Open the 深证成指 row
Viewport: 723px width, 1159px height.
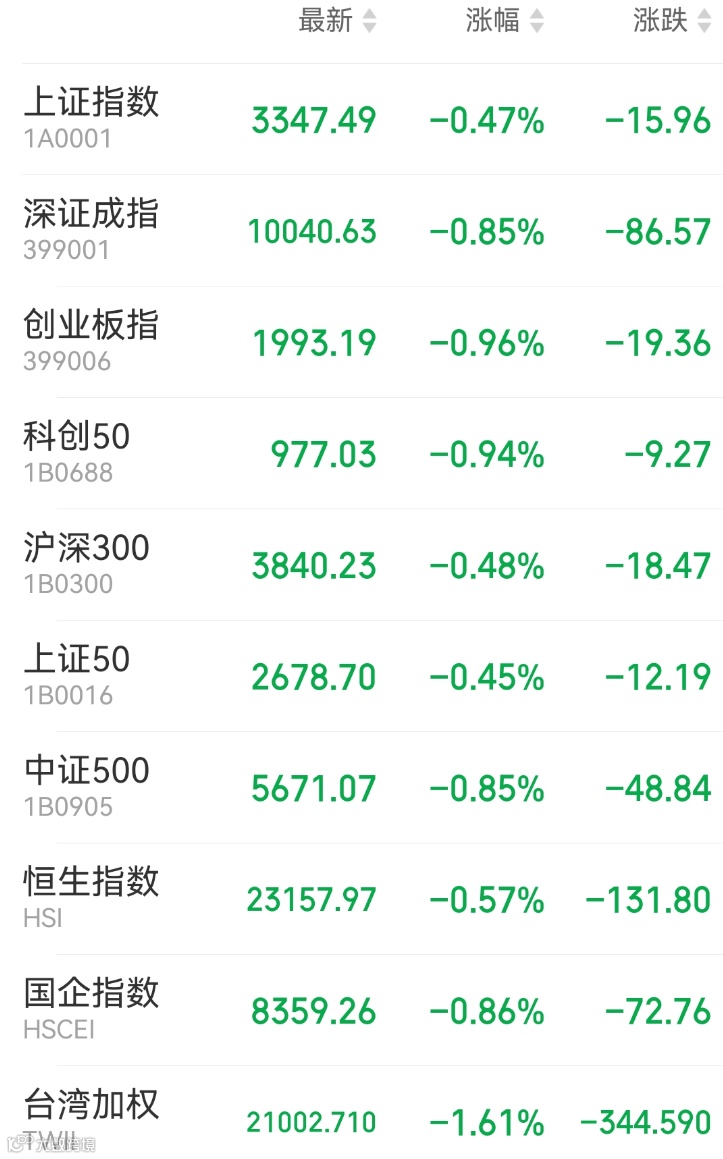tap(373, 231)
